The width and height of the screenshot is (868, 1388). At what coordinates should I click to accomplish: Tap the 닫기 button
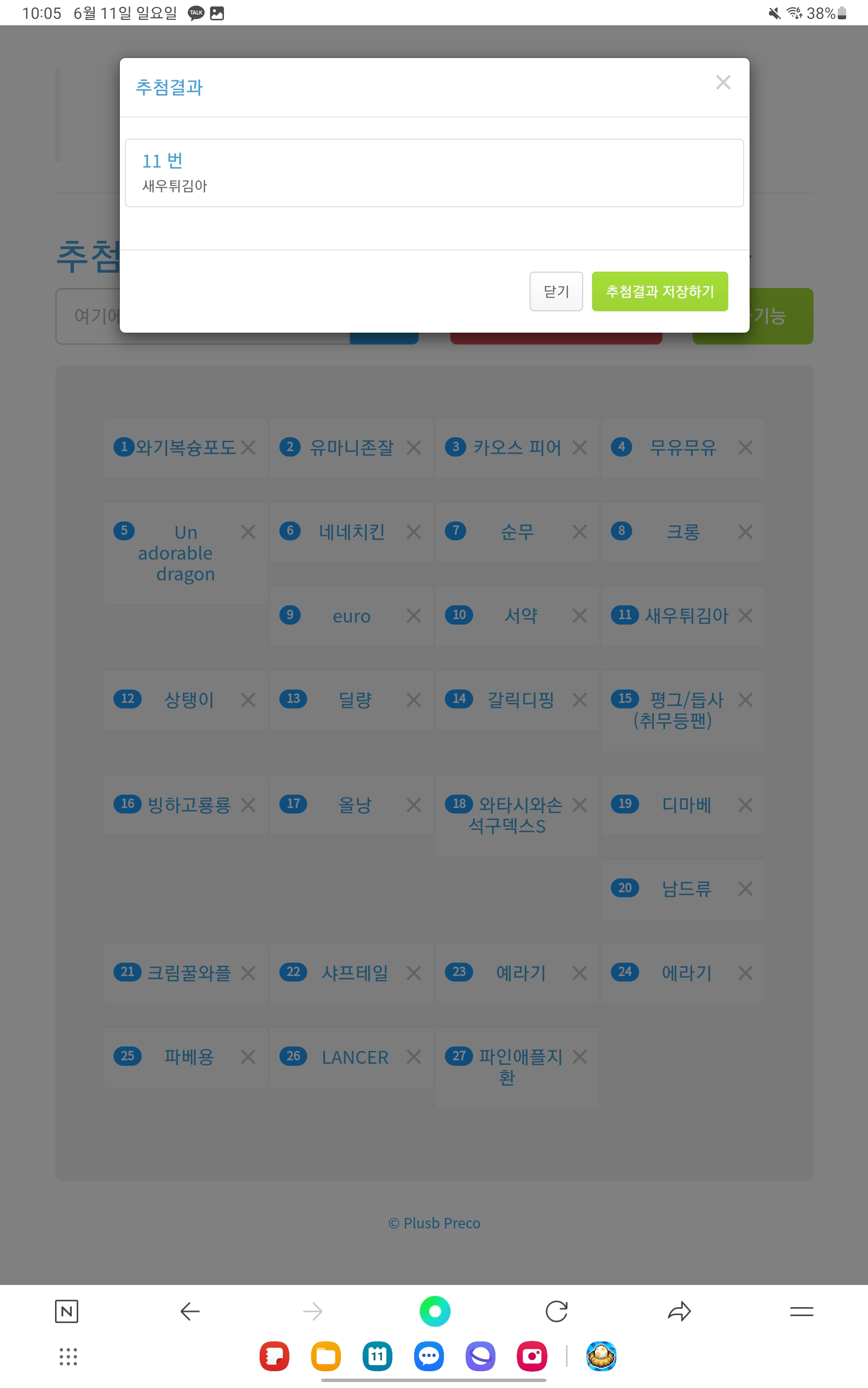pyautogui.click(x=556, y=291)
